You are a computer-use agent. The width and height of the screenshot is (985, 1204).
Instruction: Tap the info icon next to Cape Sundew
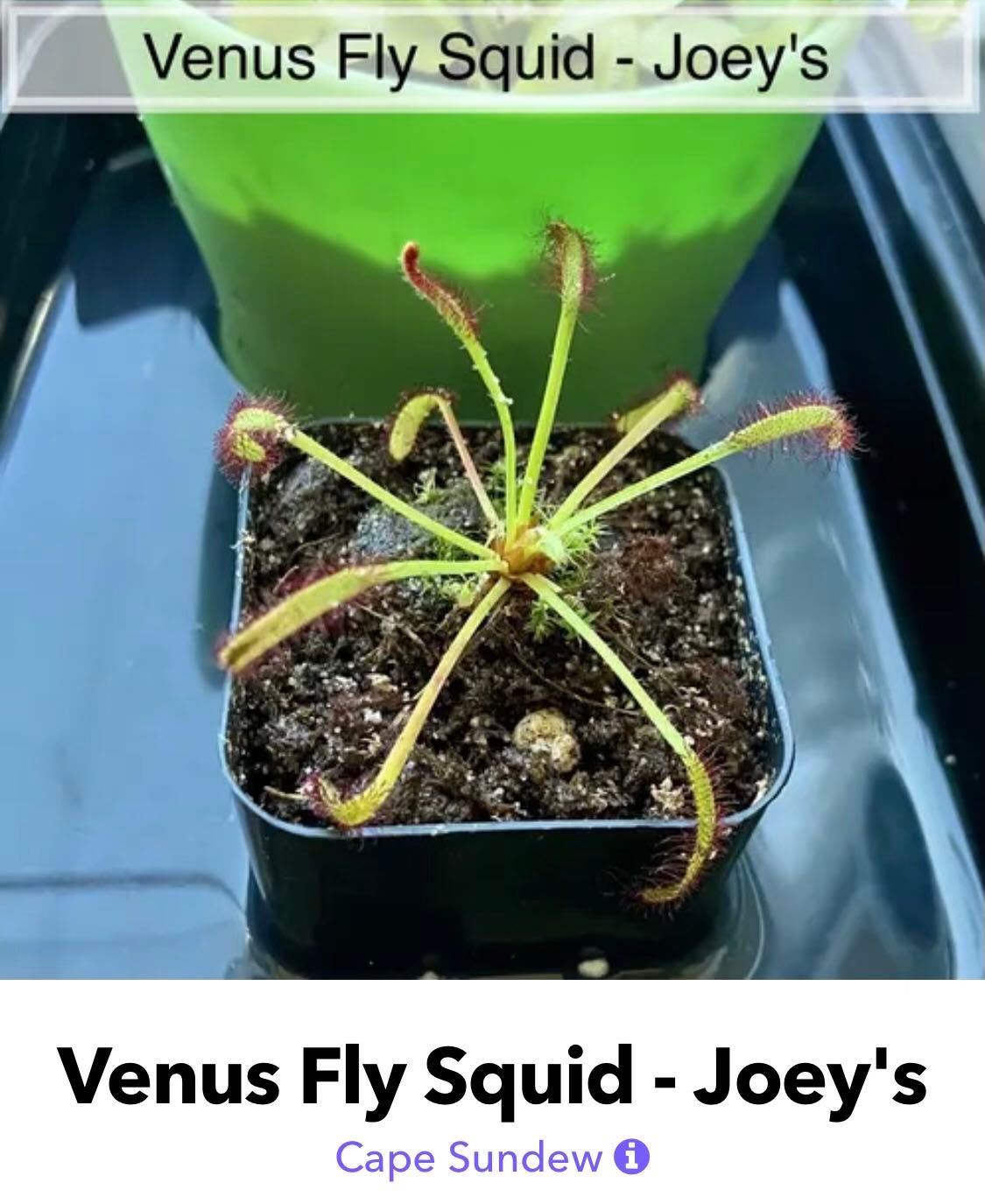(632, 1157)
